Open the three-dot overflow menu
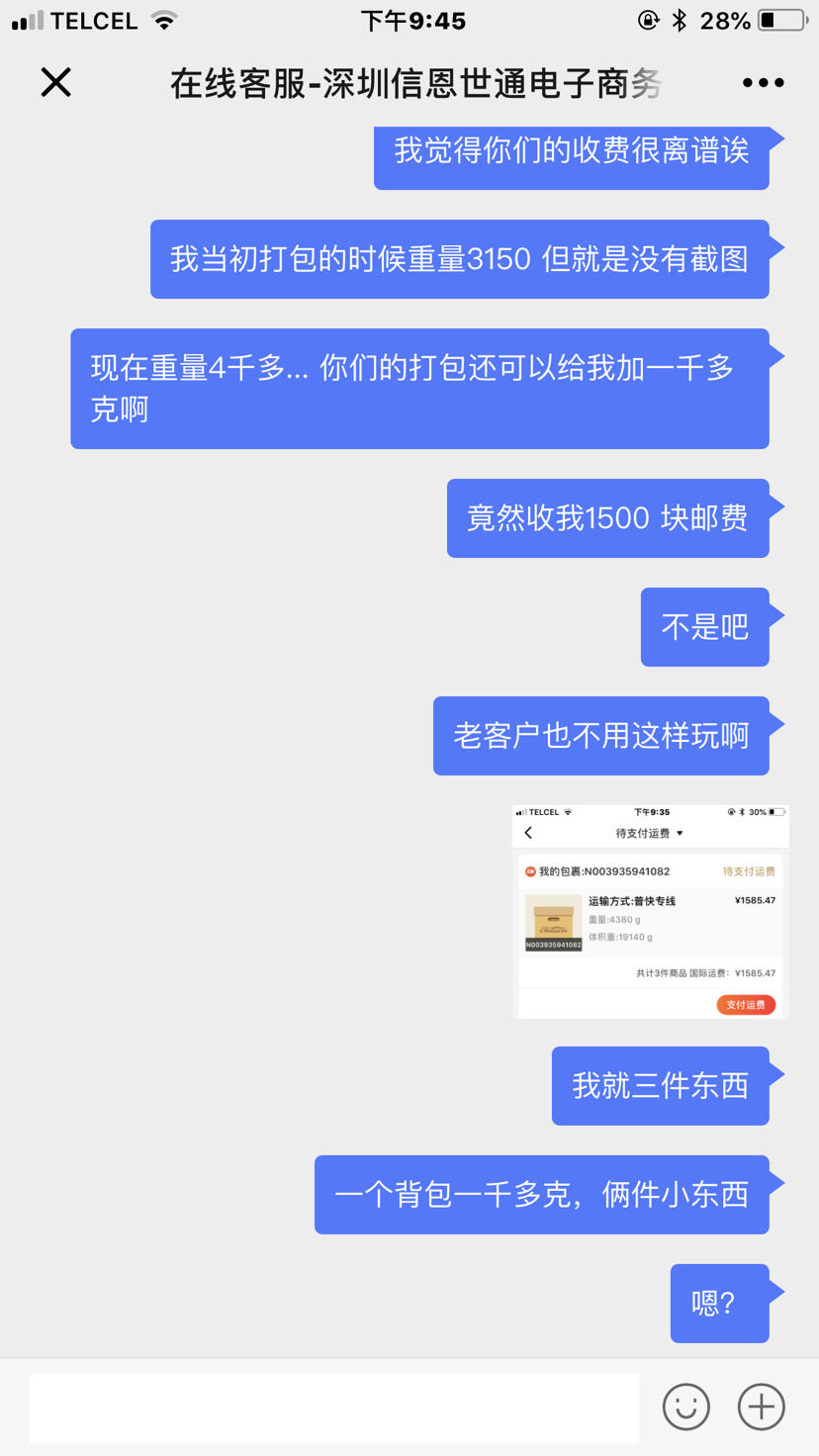Viewport: 819px width, 1456px height. coord(763,83)
